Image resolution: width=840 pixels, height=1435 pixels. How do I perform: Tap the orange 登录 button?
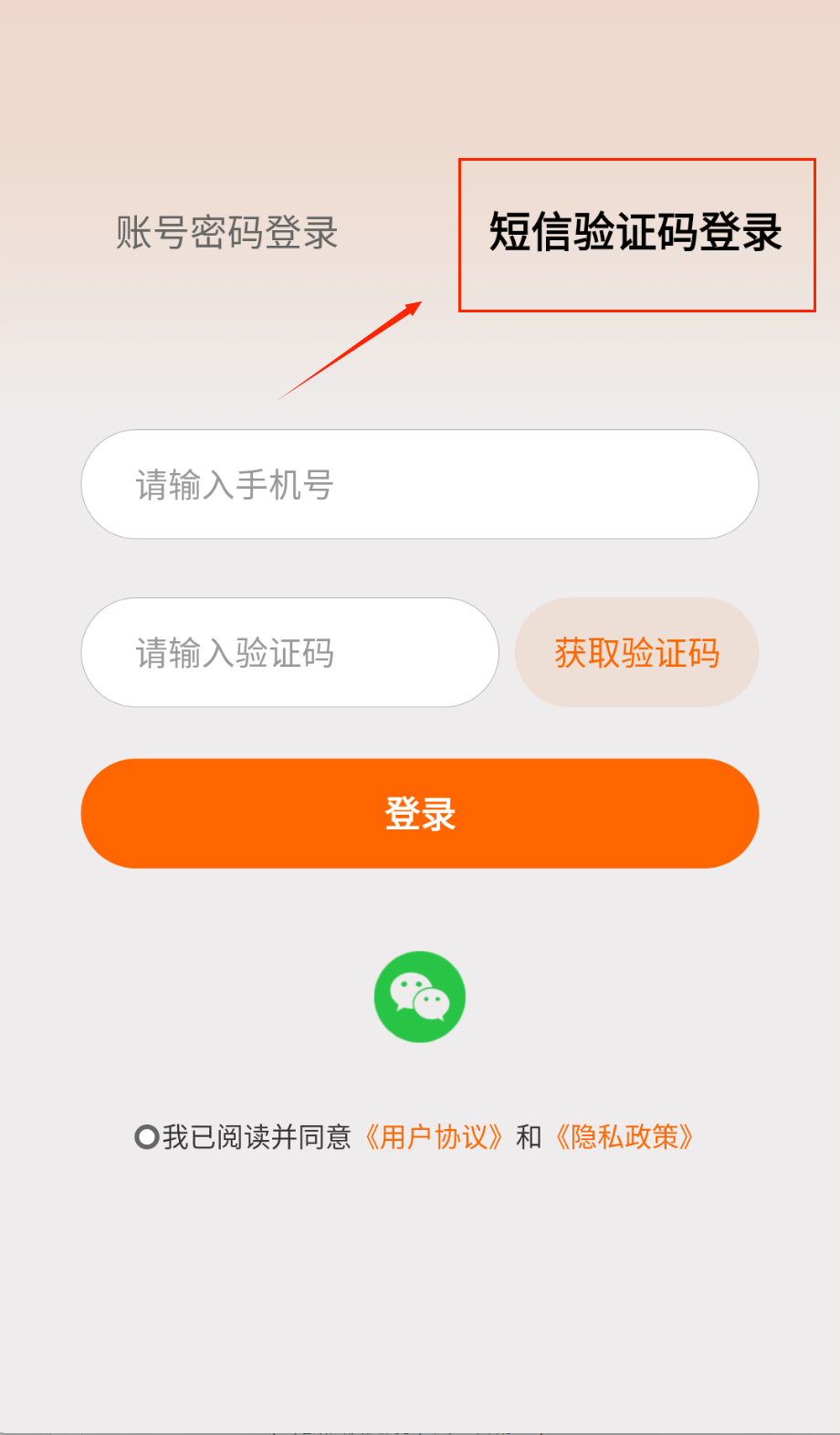click(x=420, y=813)
